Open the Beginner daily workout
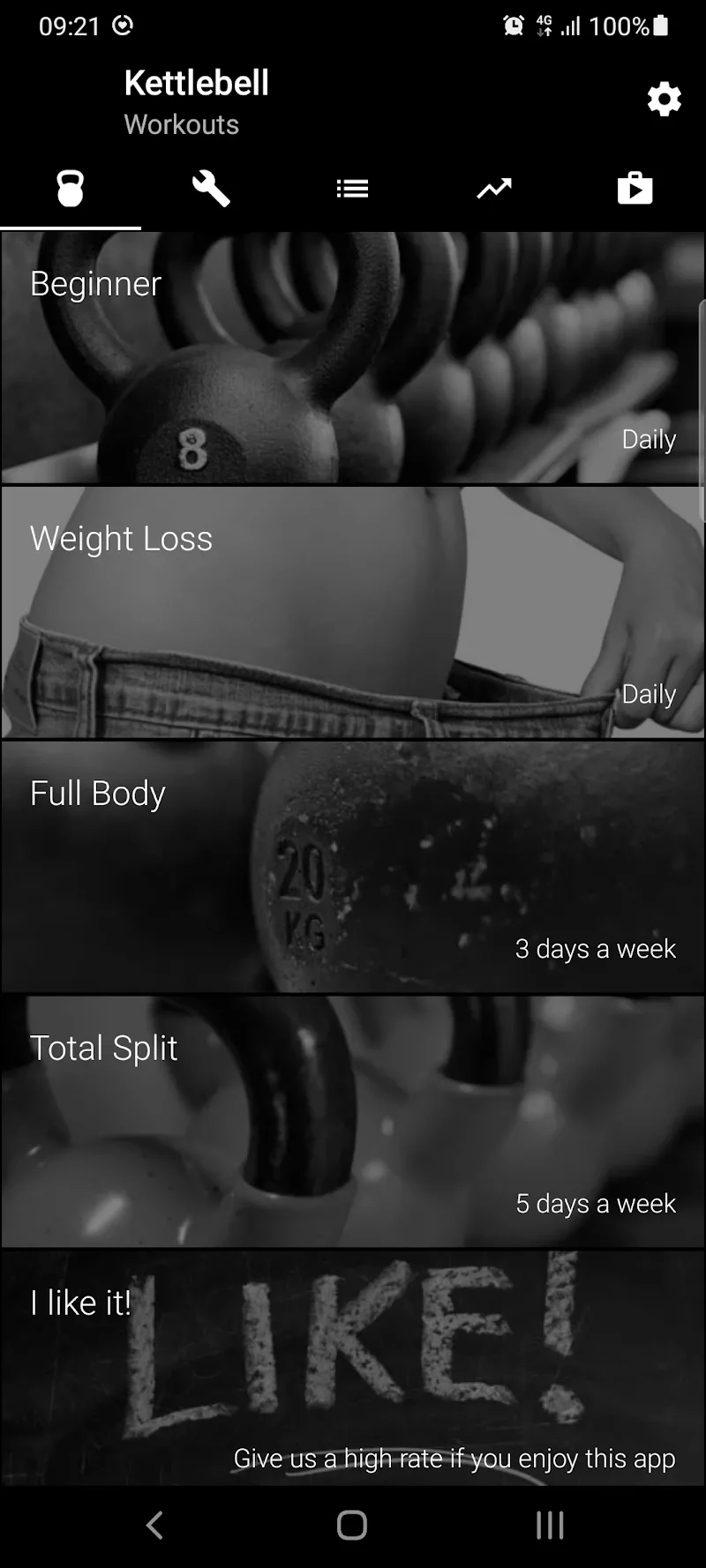Screen dimensions: 706x1568 353,358
